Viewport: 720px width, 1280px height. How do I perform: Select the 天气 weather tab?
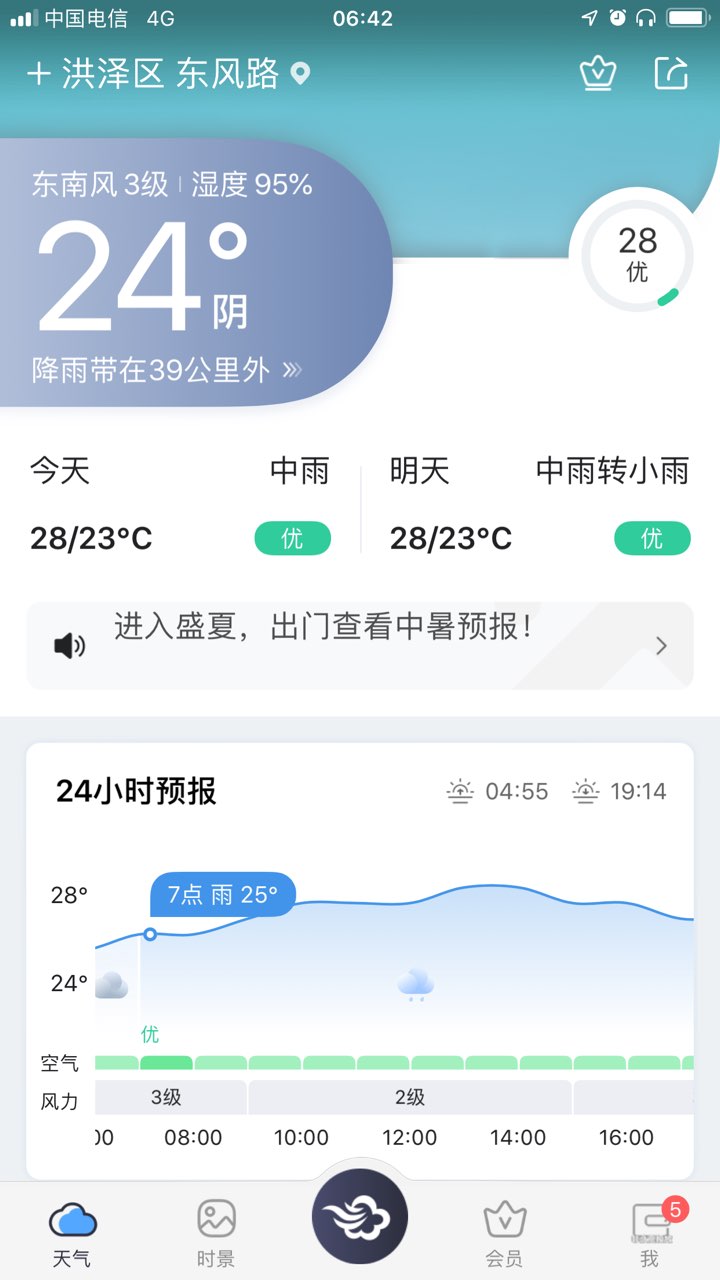click(x=72, y=1232)
